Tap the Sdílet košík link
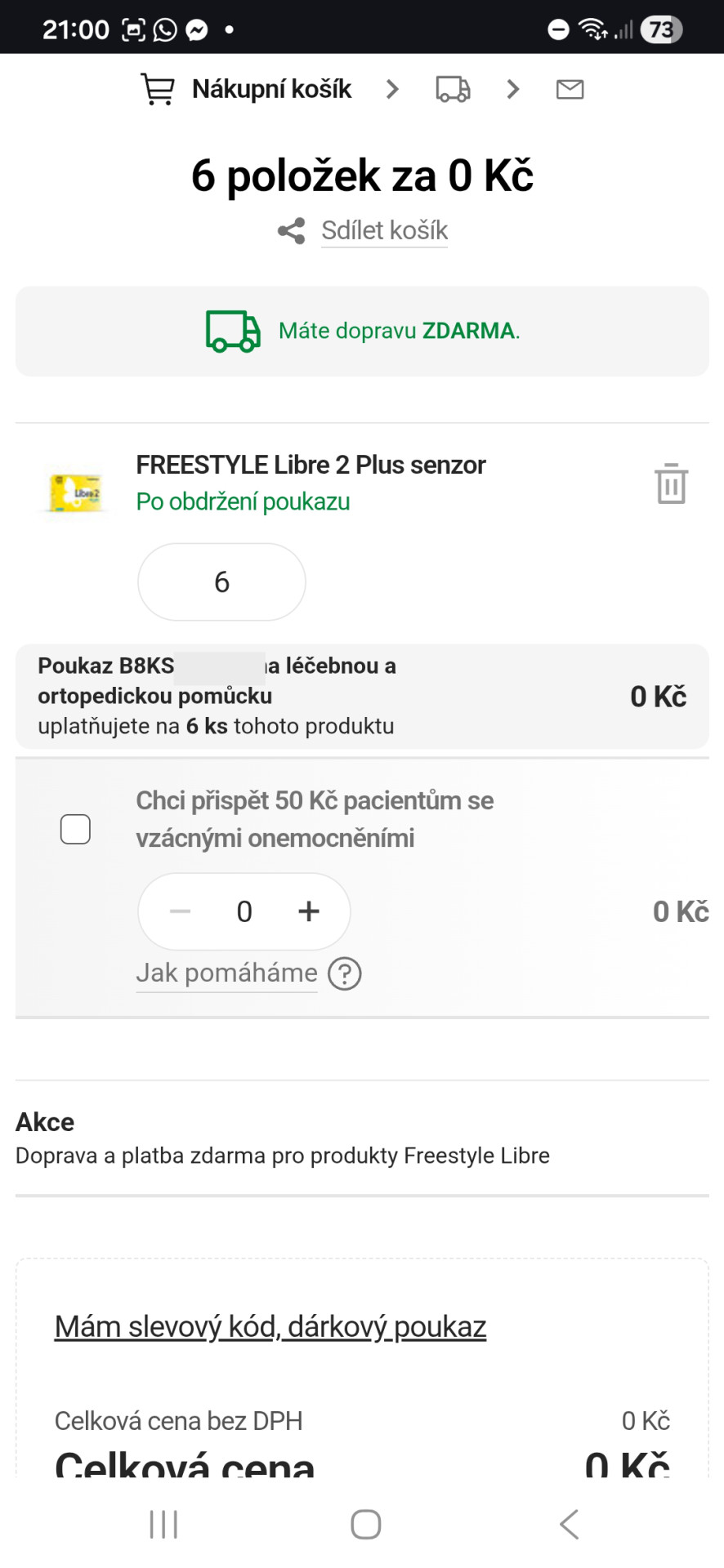This screenshot has height=1568, width=724. pyautogui.click(x=384, y=230)
